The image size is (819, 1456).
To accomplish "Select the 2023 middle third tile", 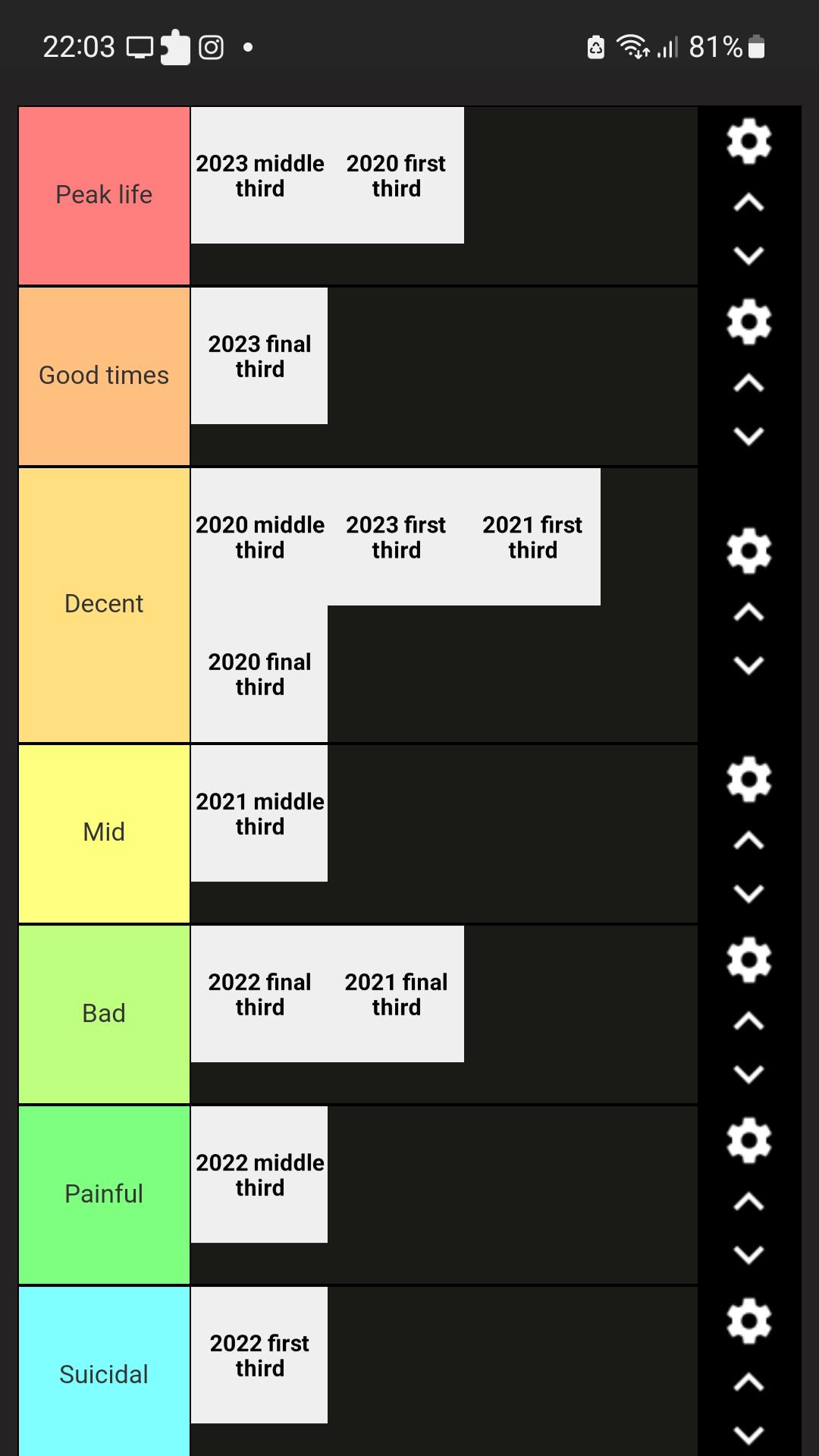I will [x=259, y=175].
